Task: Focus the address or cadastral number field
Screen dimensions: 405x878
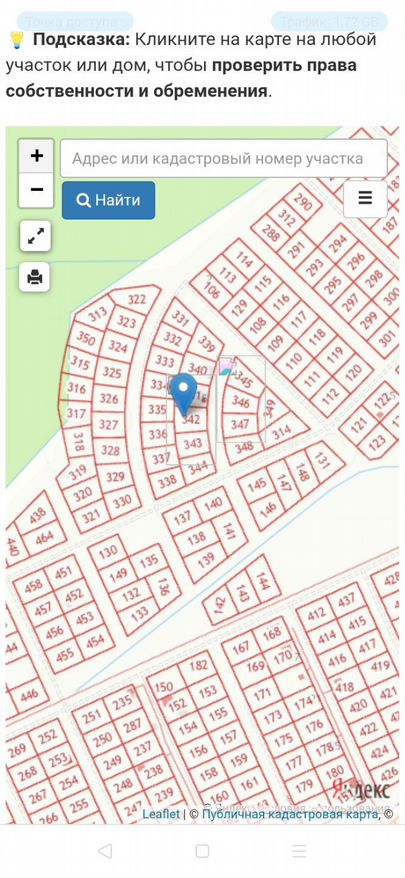Action: (x=224, y=158)
